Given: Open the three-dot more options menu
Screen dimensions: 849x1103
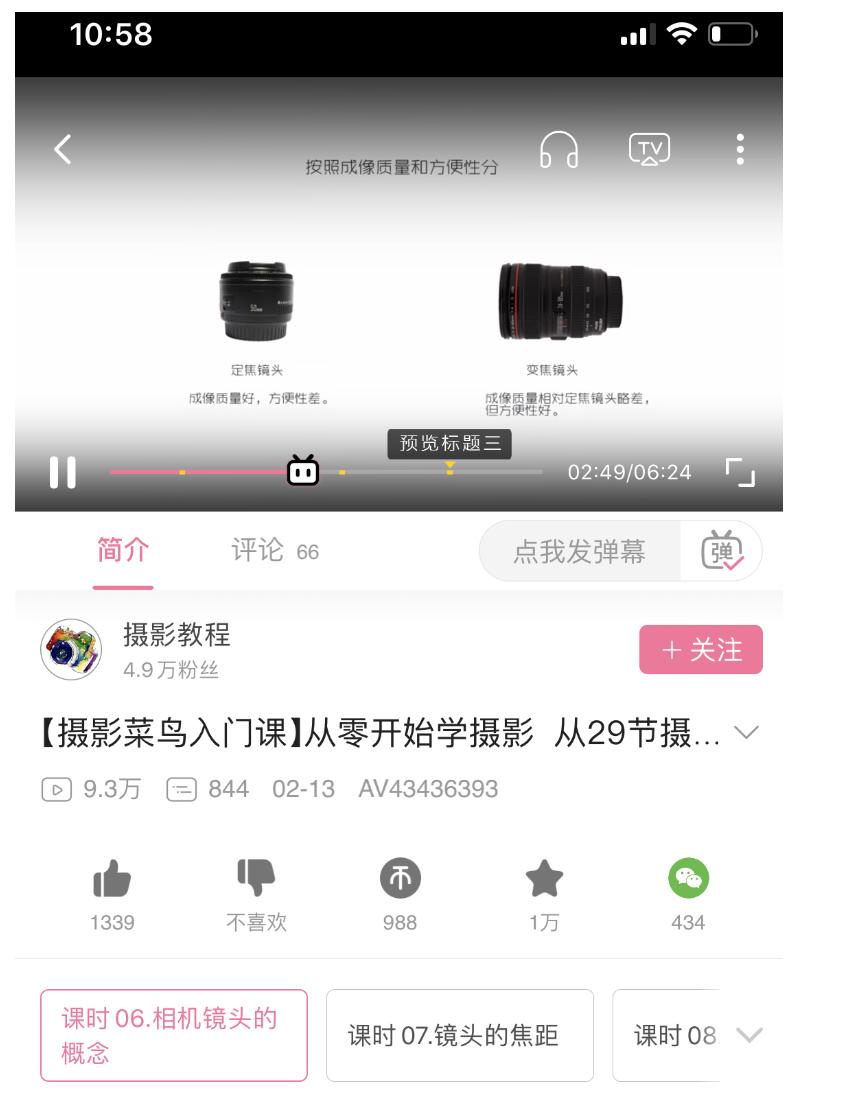Looking at the screenshot, I should [x=741, y=147].
